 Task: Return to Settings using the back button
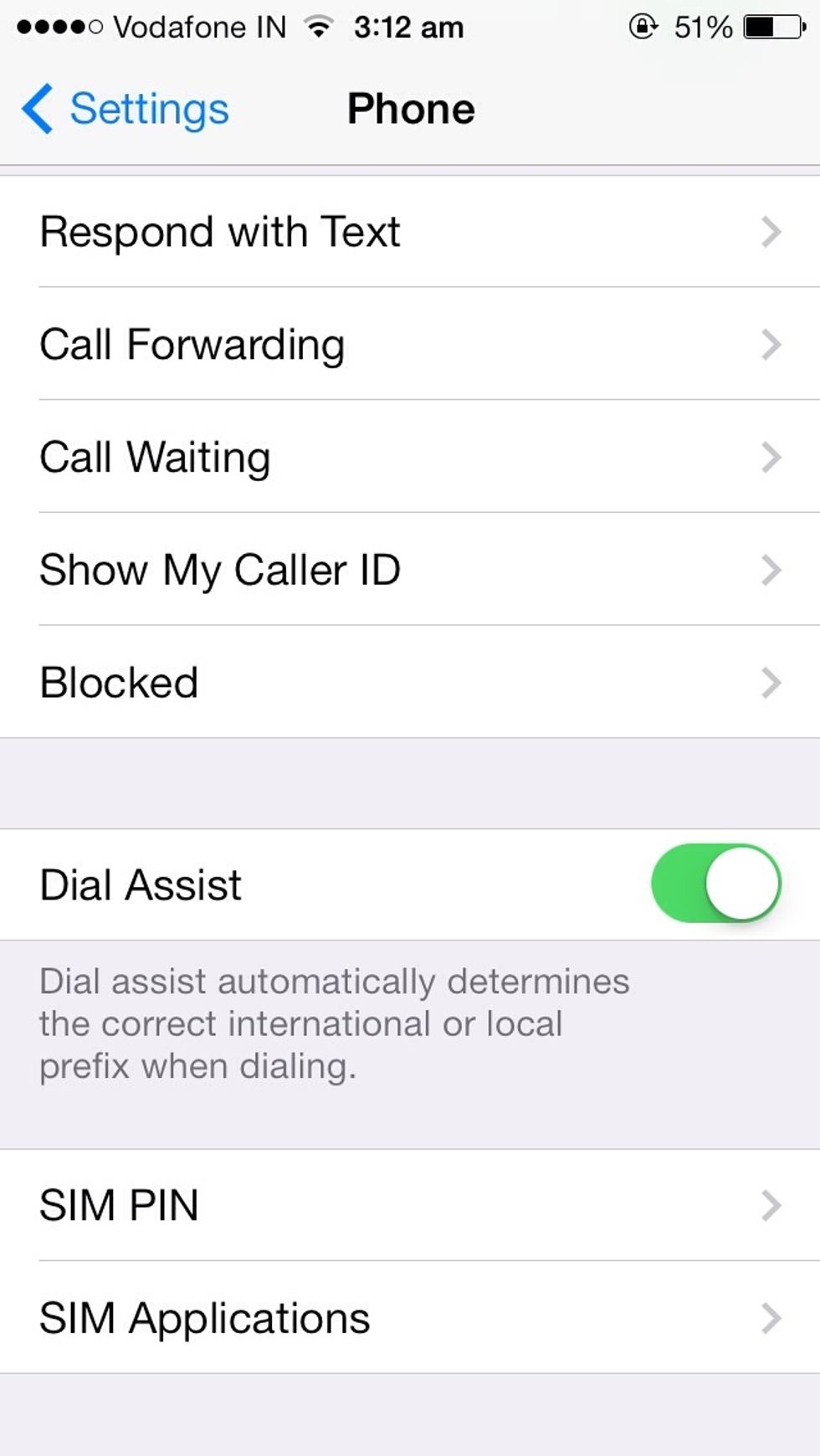pos(126,108)
